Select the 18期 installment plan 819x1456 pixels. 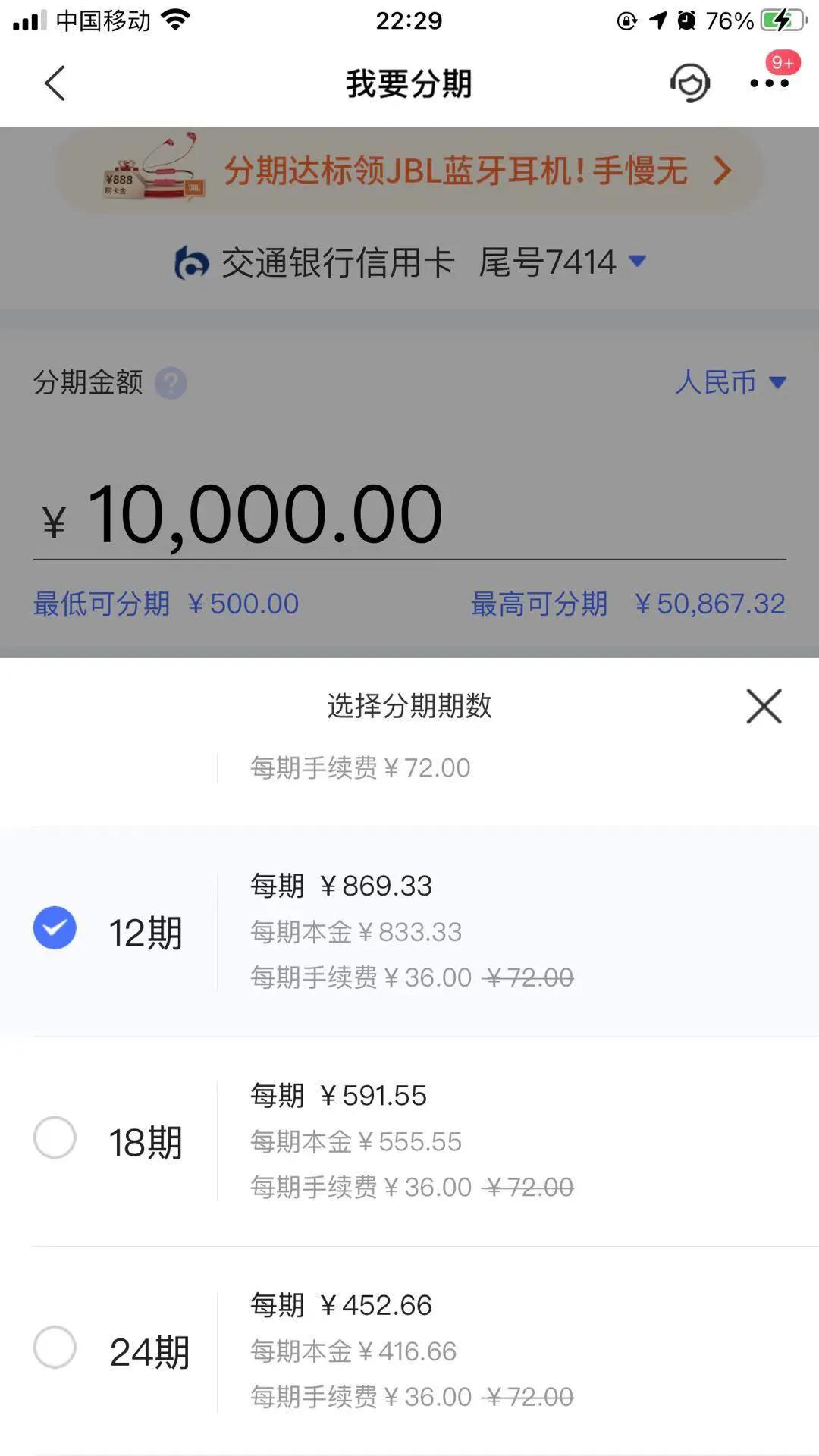tap(54, 1137)
